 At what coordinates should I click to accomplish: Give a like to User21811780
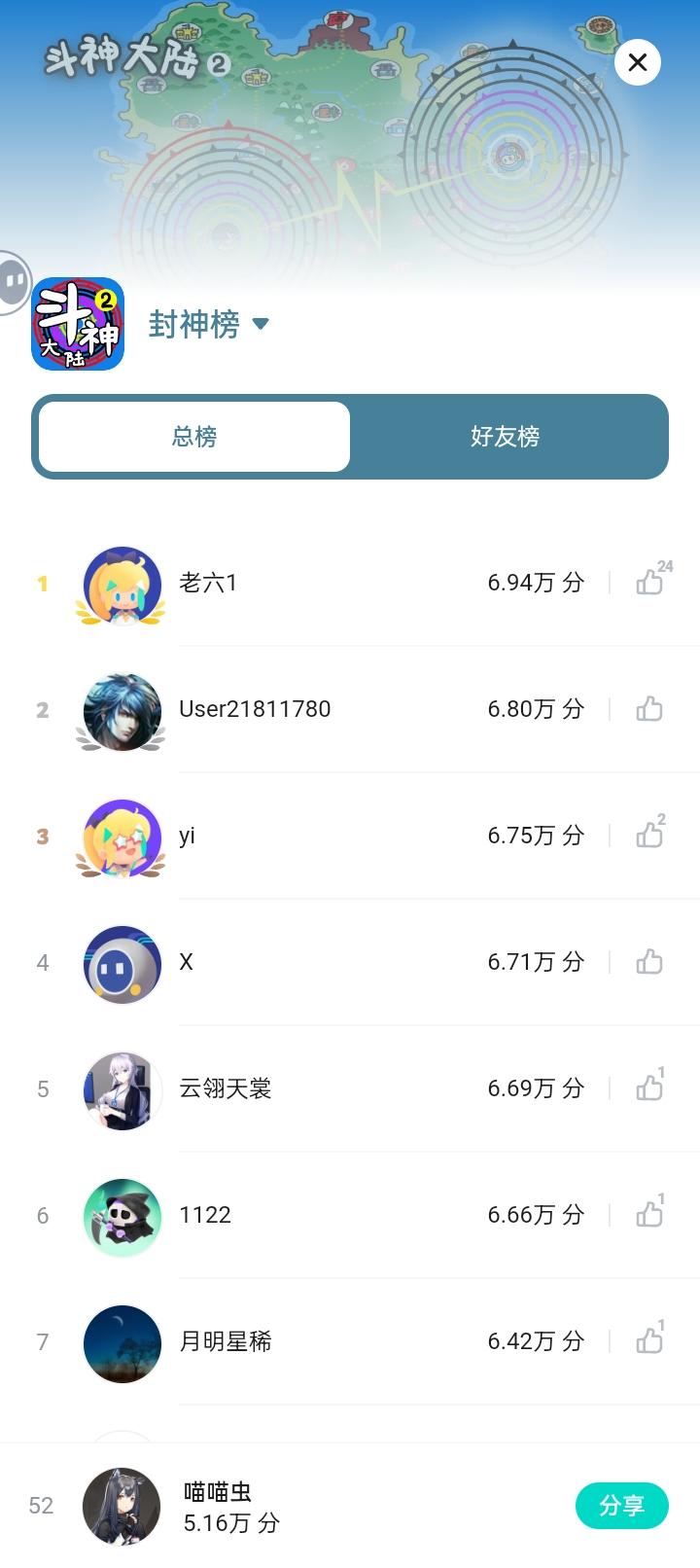pyautogui.click(x=649, y=709)
